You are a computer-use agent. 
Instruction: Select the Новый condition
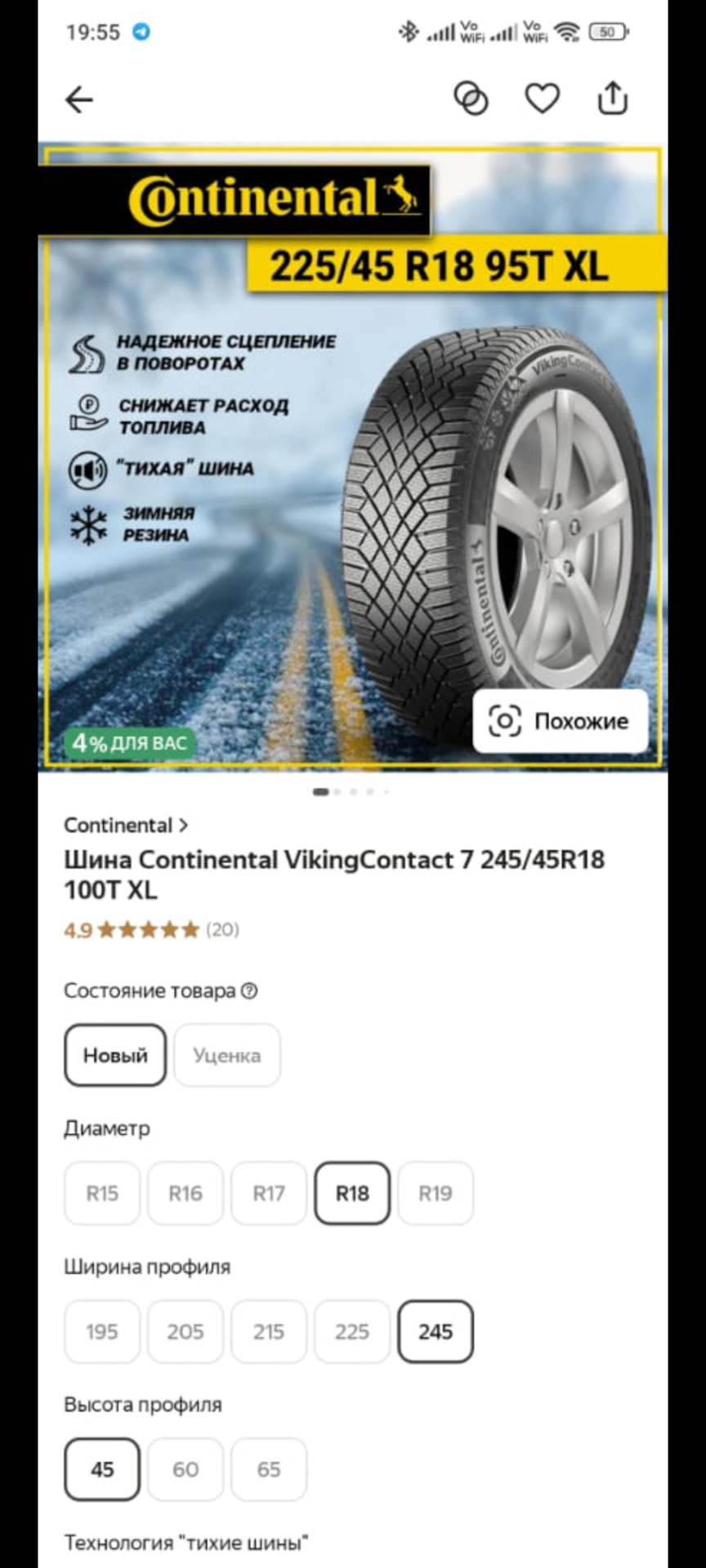click(x=115, y=1055)
